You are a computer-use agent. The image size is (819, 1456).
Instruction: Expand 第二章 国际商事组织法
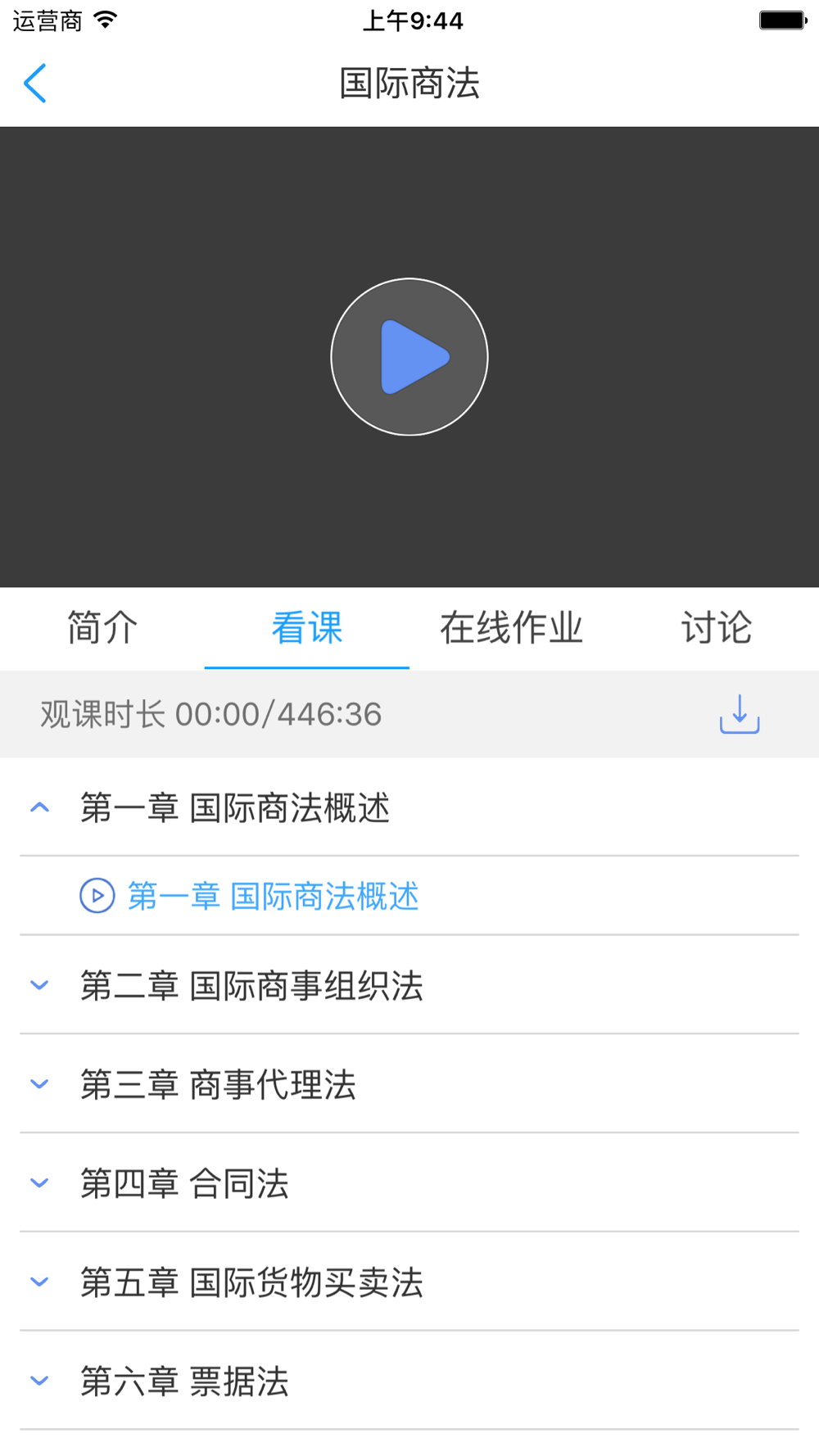pyautogui.click(x=251, y=985)
